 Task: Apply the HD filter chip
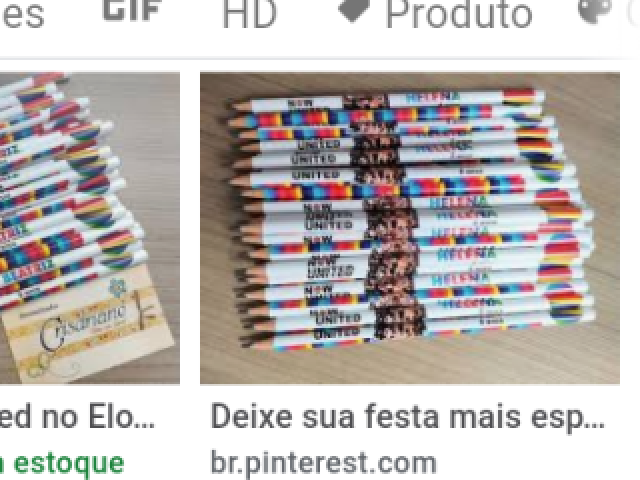coord(249,13)
